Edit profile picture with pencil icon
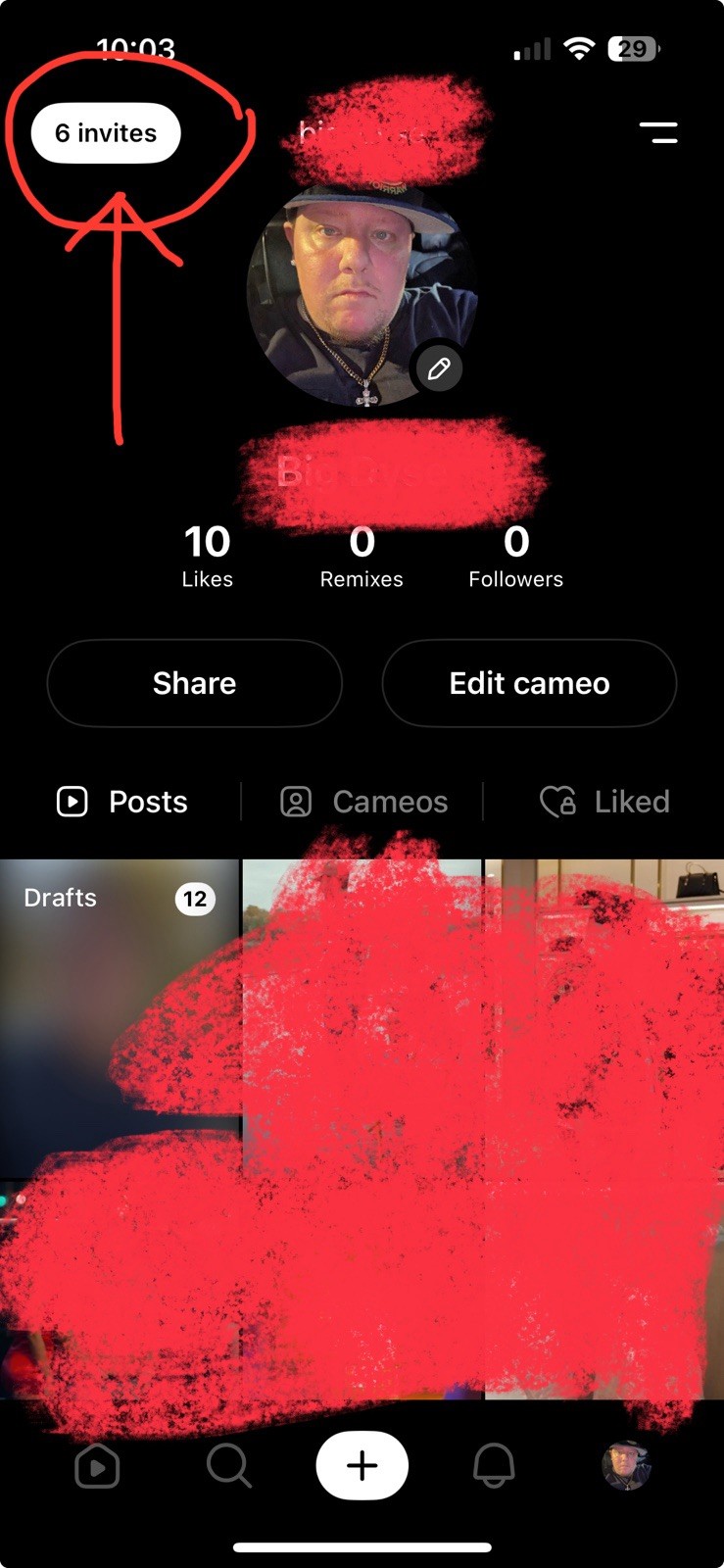The width and height of the screenshot is (724, 1568). (x=438, y=368)
